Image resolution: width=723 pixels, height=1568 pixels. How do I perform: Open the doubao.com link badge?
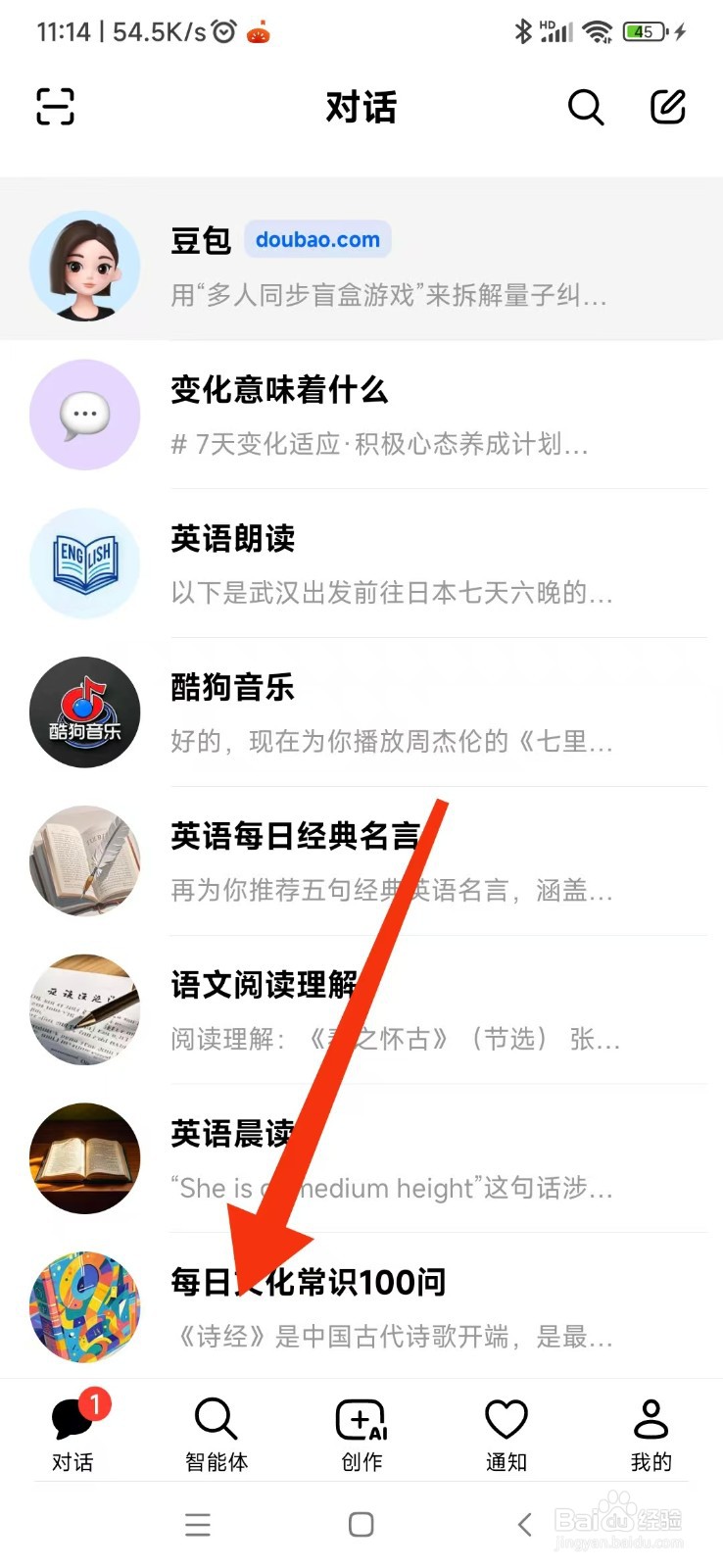[x=317, y=240]
